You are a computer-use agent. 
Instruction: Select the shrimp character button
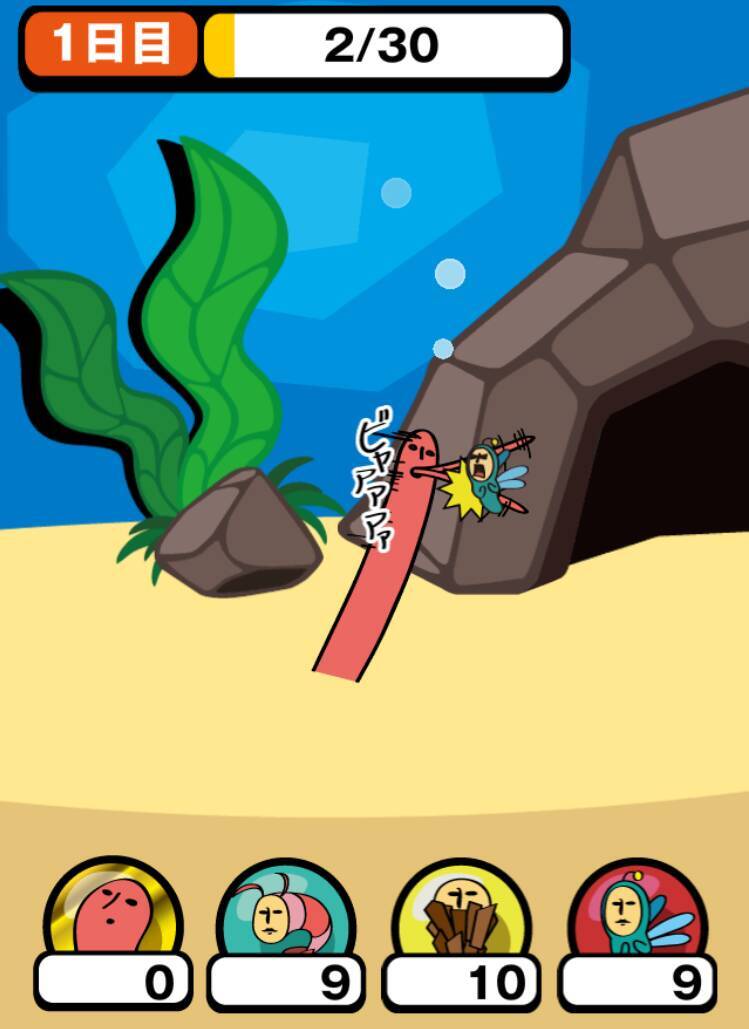tap(286, 913)
